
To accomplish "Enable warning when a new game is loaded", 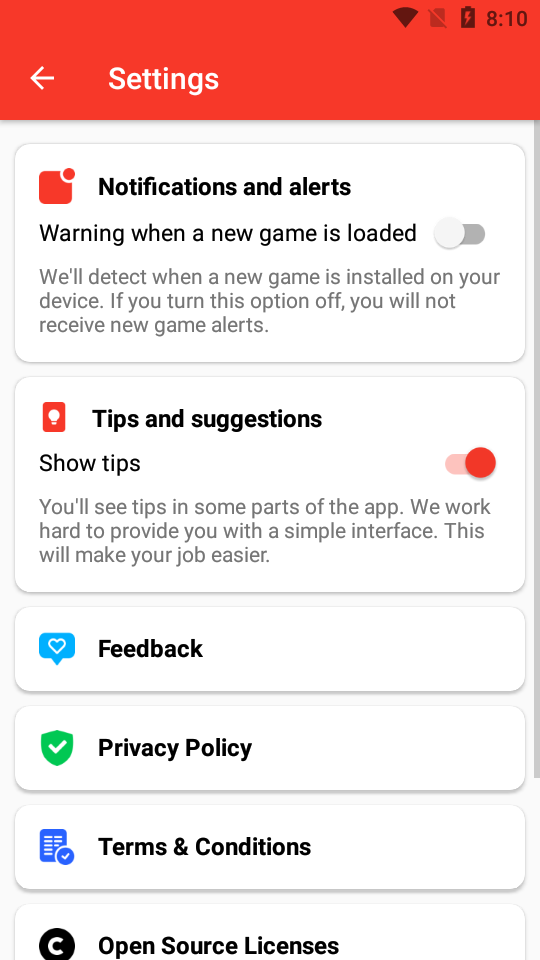I will tap(460, 233).
